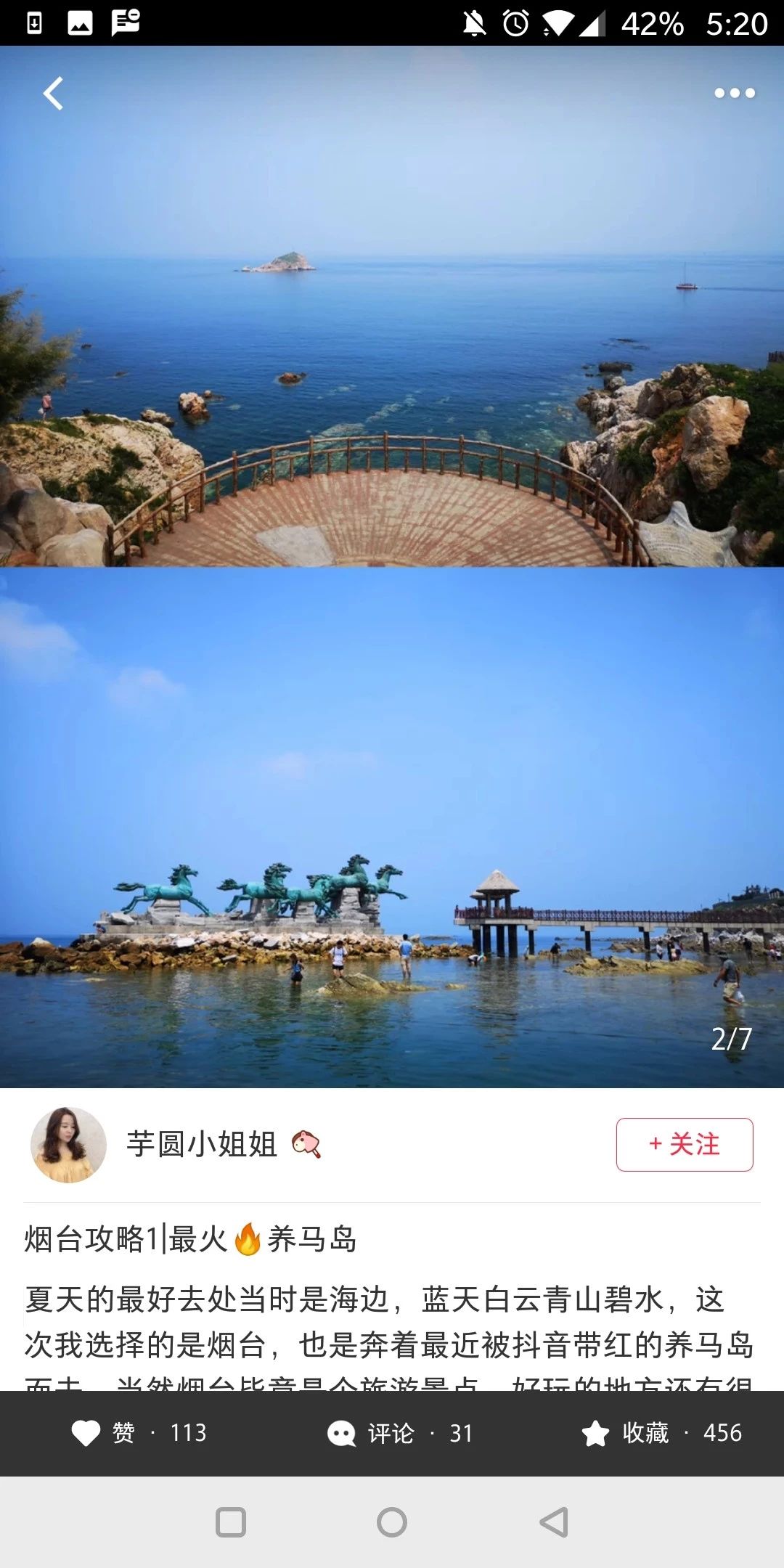Follow 芋圆小姐姐 with the 关注 button
The height and width of the screenshot is (1568, 784).
point(684,1145)
